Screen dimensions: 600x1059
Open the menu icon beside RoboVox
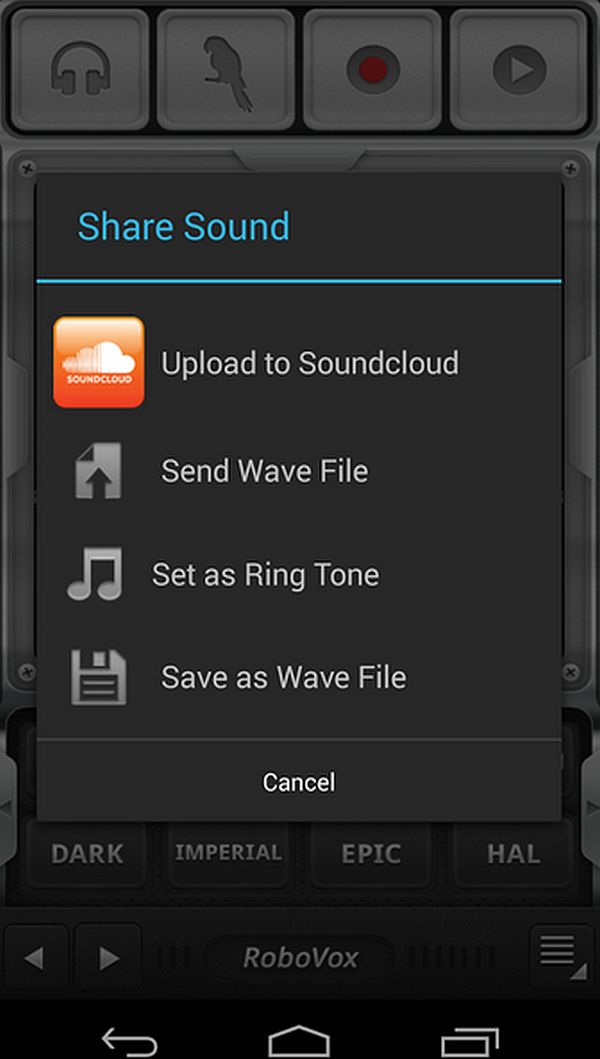(x=559, y=956)
